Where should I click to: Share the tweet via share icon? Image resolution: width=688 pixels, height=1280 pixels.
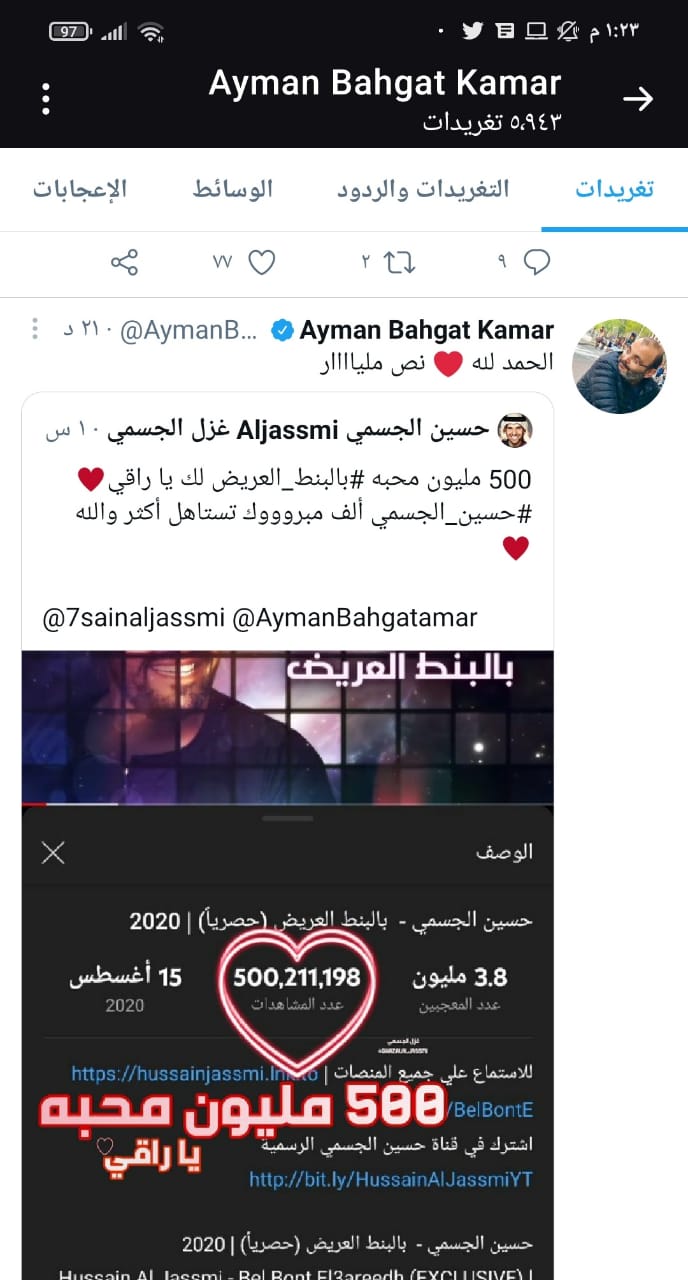[124, 262]
